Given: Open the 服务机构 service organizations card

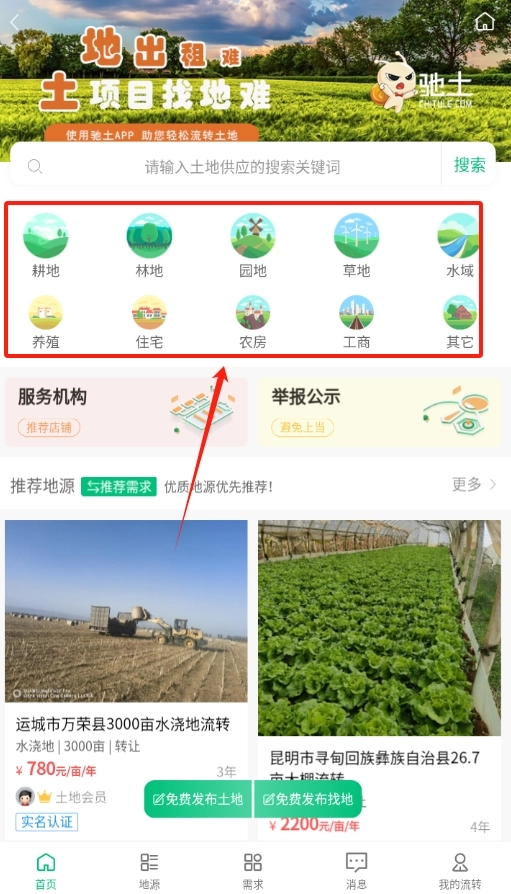Looking at the screenshot, I should pos(127,412).
